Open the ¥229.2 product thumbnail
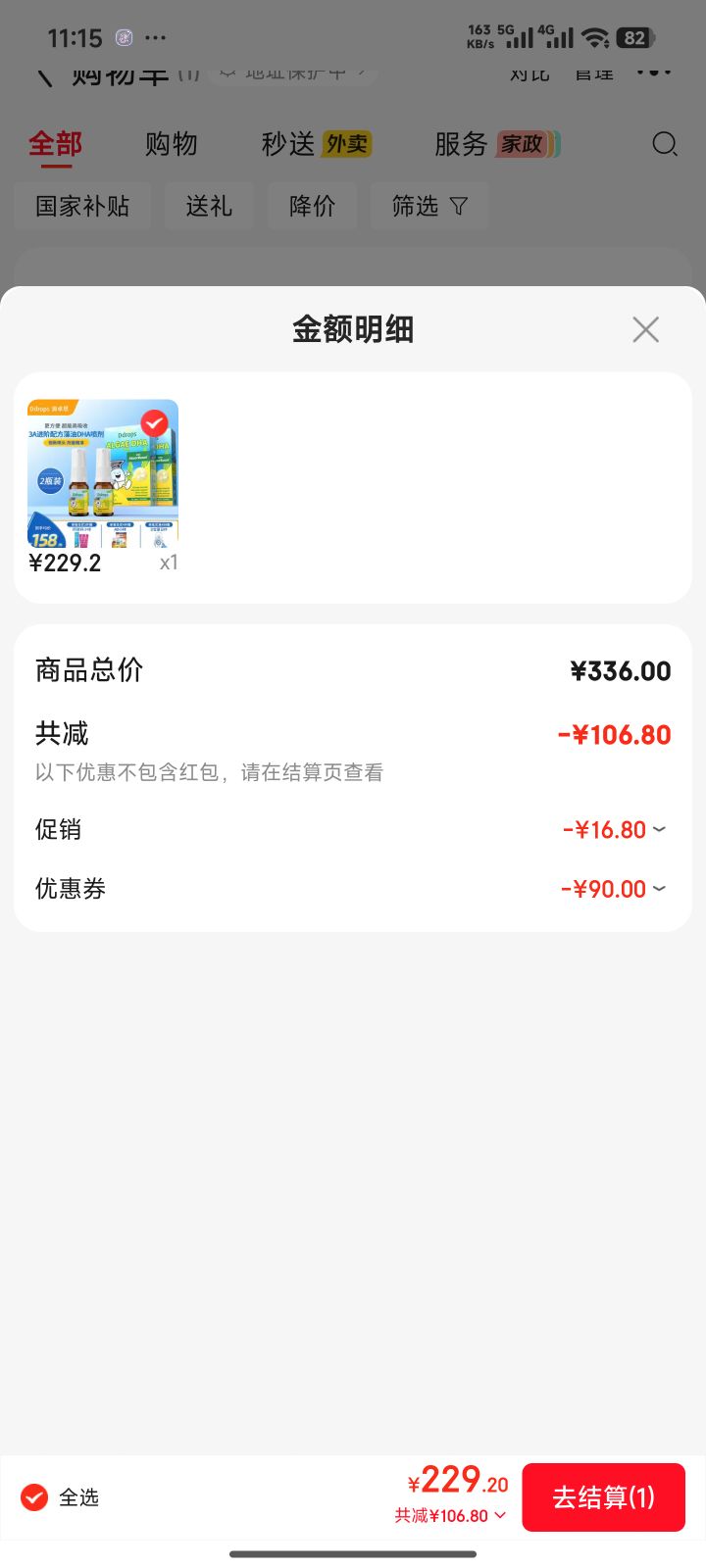Screen dimensions: 706x1568 pos(103,473)
